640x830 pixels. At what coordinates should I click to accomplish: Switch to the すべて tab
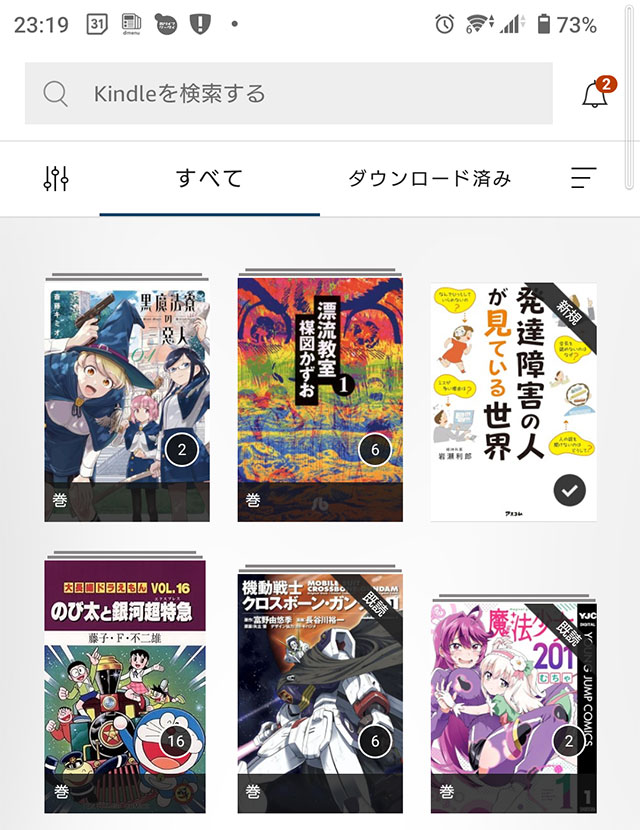tap(209, 179)
